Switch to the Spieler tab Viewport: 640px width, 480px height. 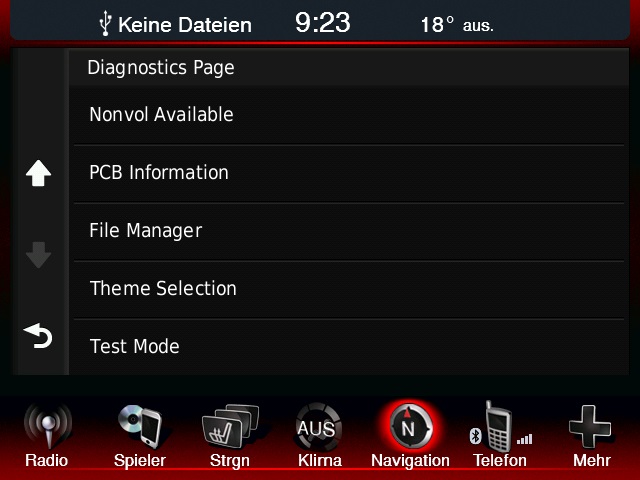139,436
